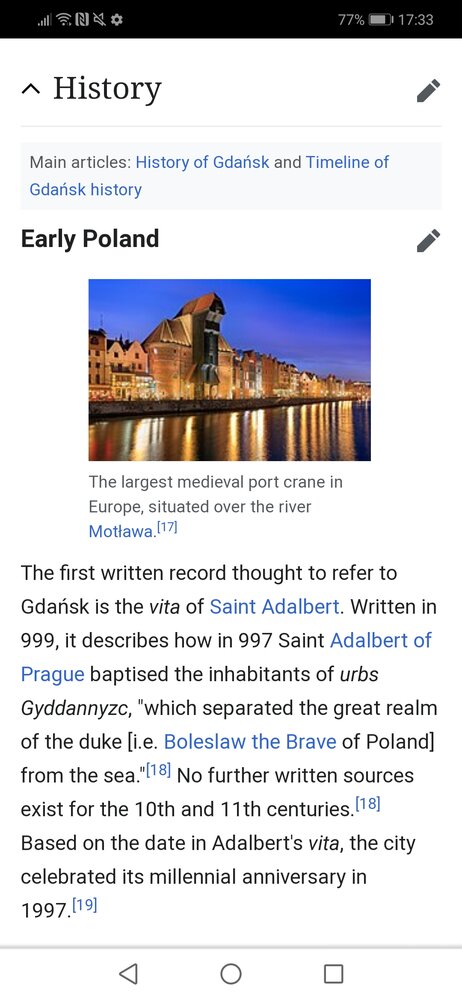
Task: Go back using the system back button
Action: click(x=128, y=973)
